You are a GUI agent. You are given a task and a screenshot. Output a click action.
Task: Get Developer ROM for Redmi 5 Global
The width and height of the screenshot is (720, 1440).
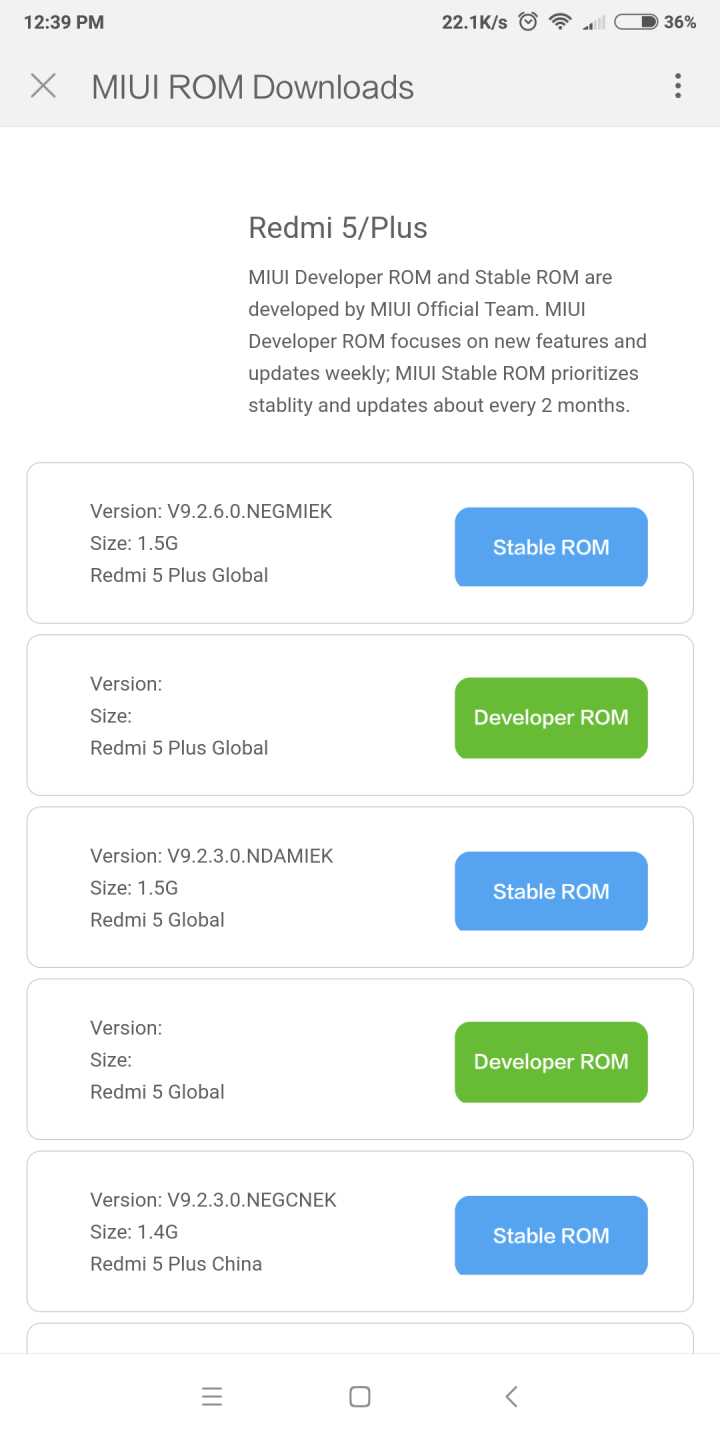tap(551, 1062)
